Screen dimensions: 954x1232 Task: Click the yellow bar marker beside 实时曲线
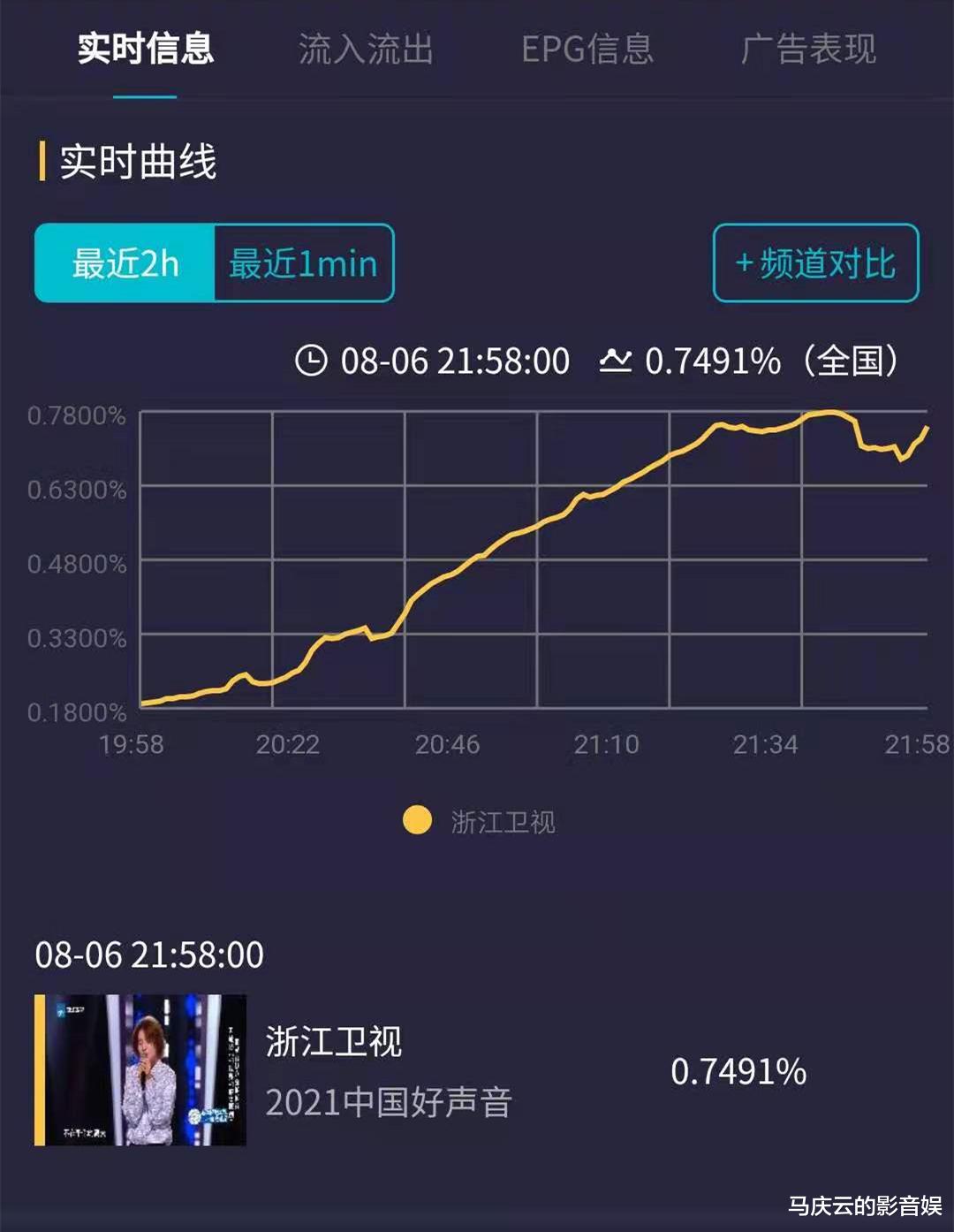pyautogui.click(x=42, y=161)
